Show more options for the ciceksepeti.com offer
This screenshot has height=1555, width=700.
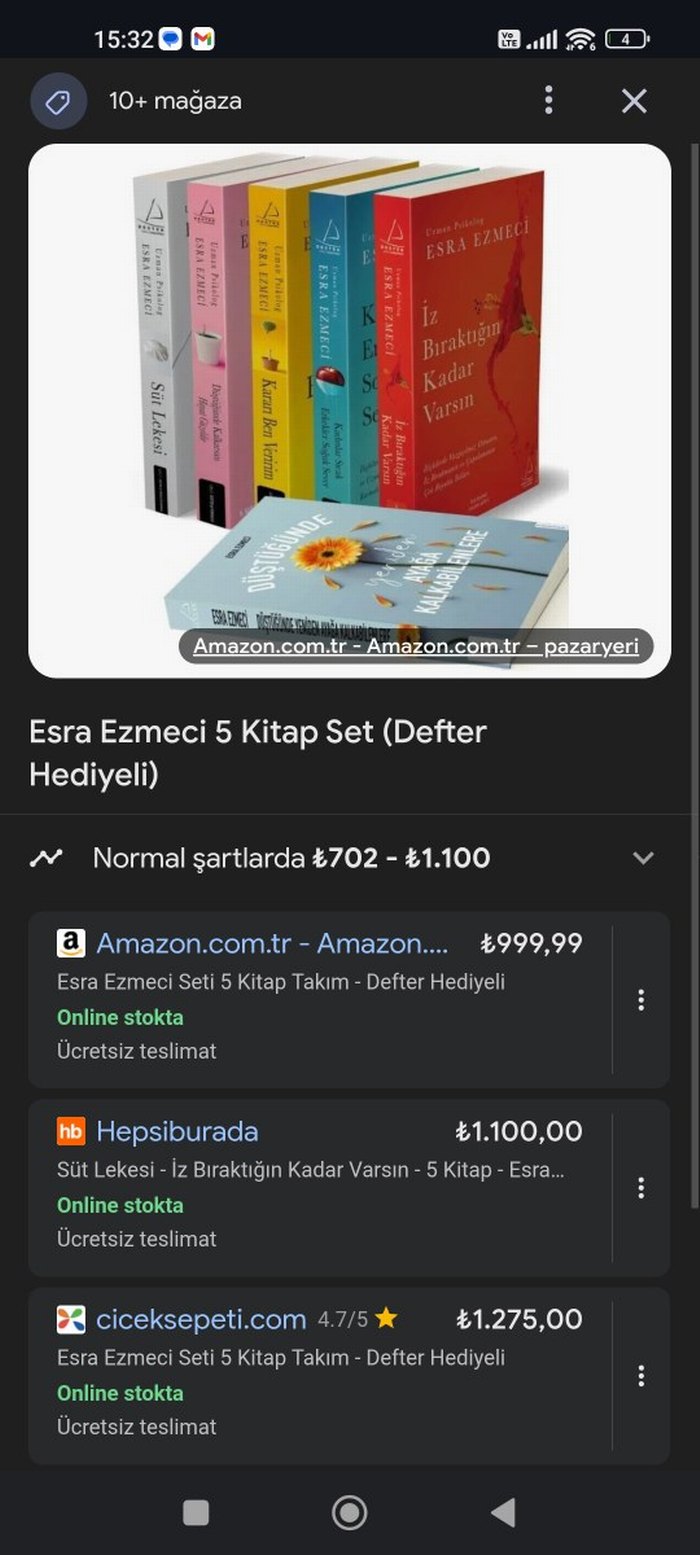coord(641,1376)
